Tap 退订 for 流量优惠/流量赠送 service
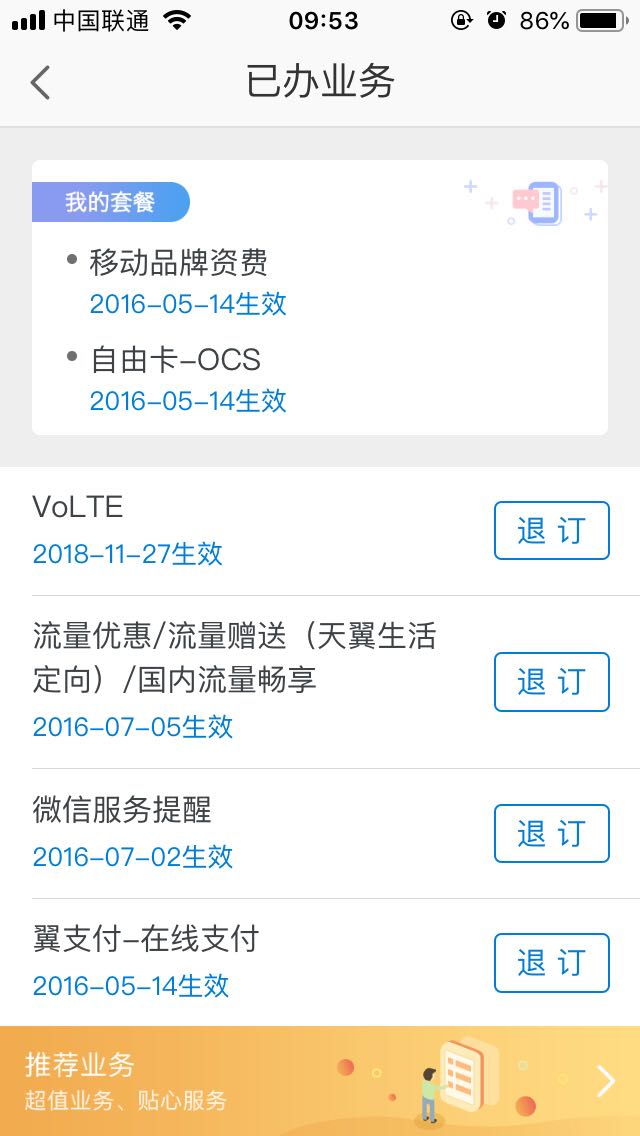Screen dimensions: 640x1136 coord(551,682)
